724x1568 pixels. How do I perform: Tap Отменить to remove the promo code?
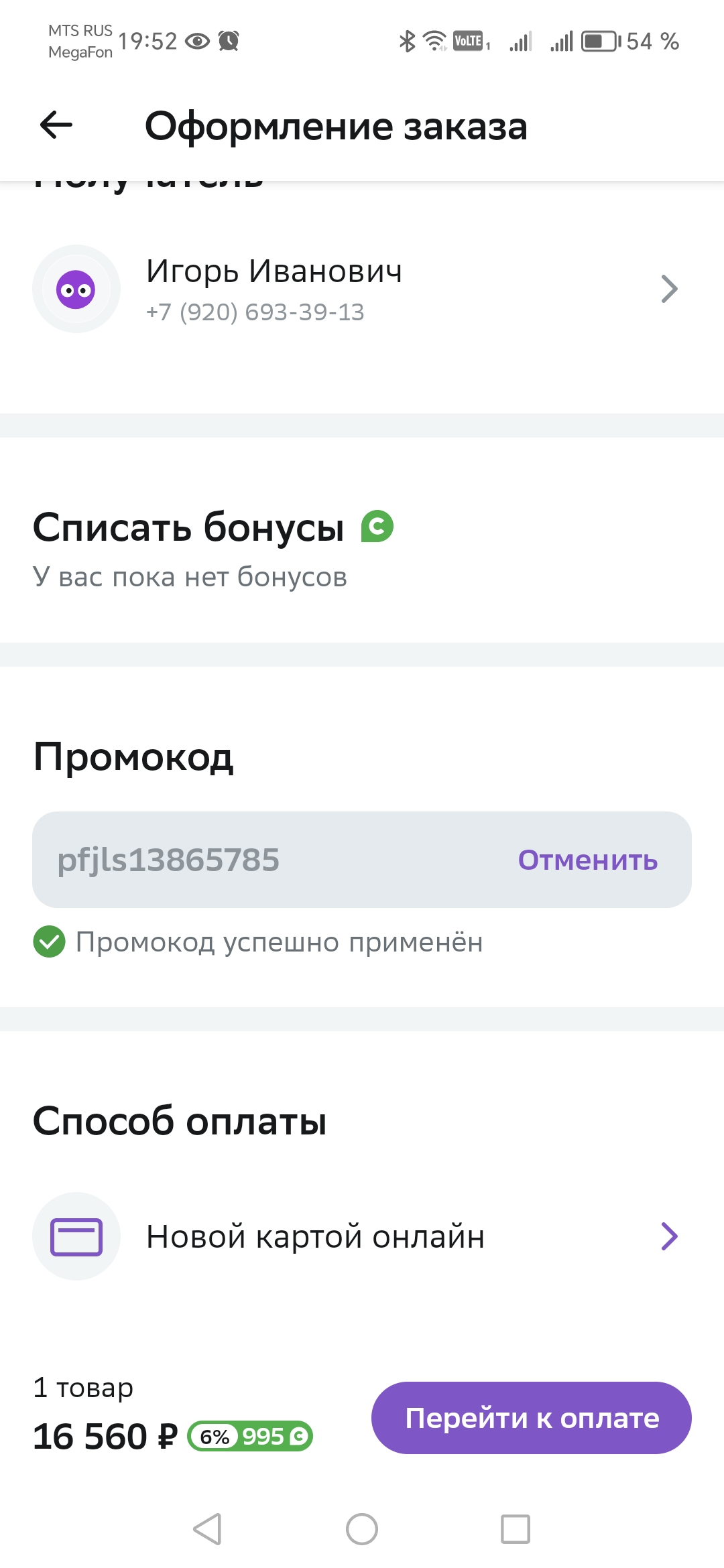pos(587,860)
